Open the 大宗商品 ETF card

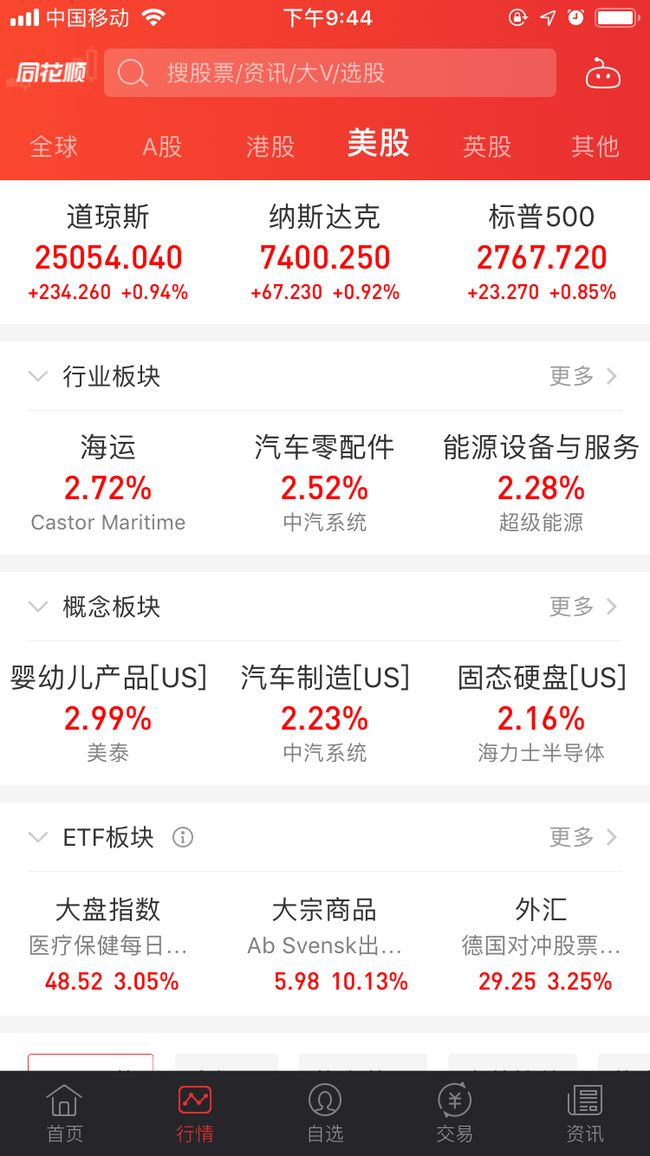(x=325, y=945)
